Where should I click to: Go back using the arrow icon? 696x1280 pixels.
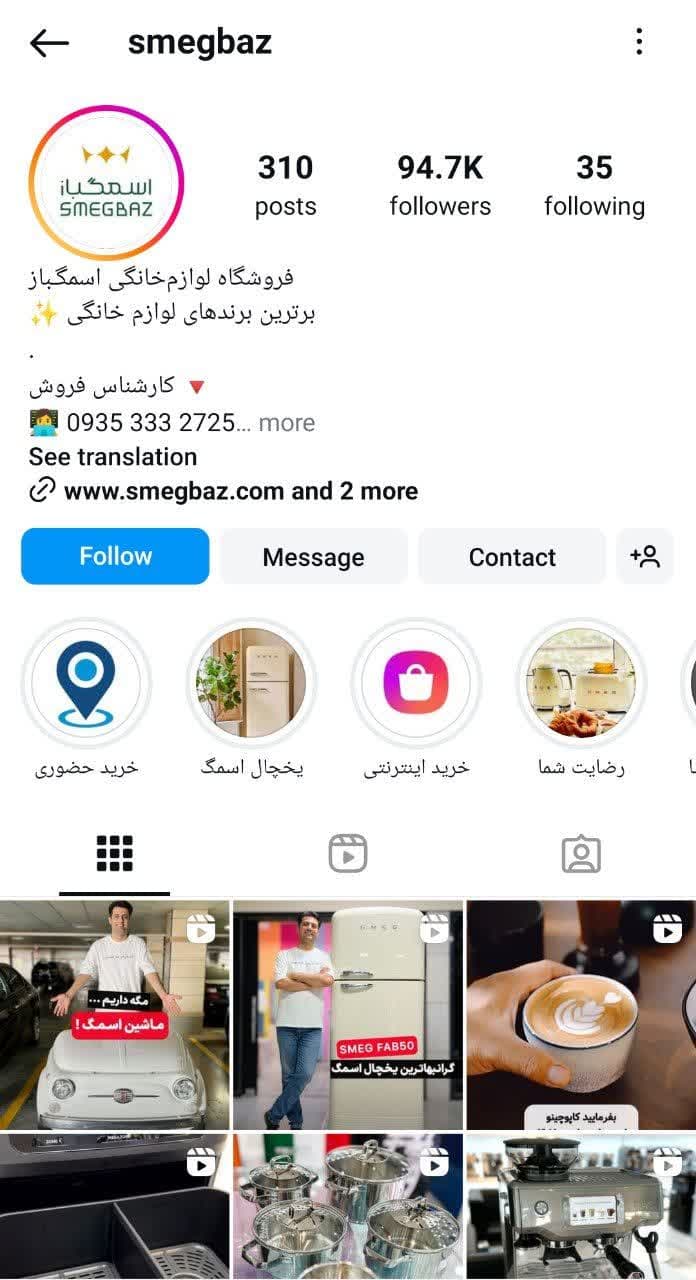[x=49, y=43]
